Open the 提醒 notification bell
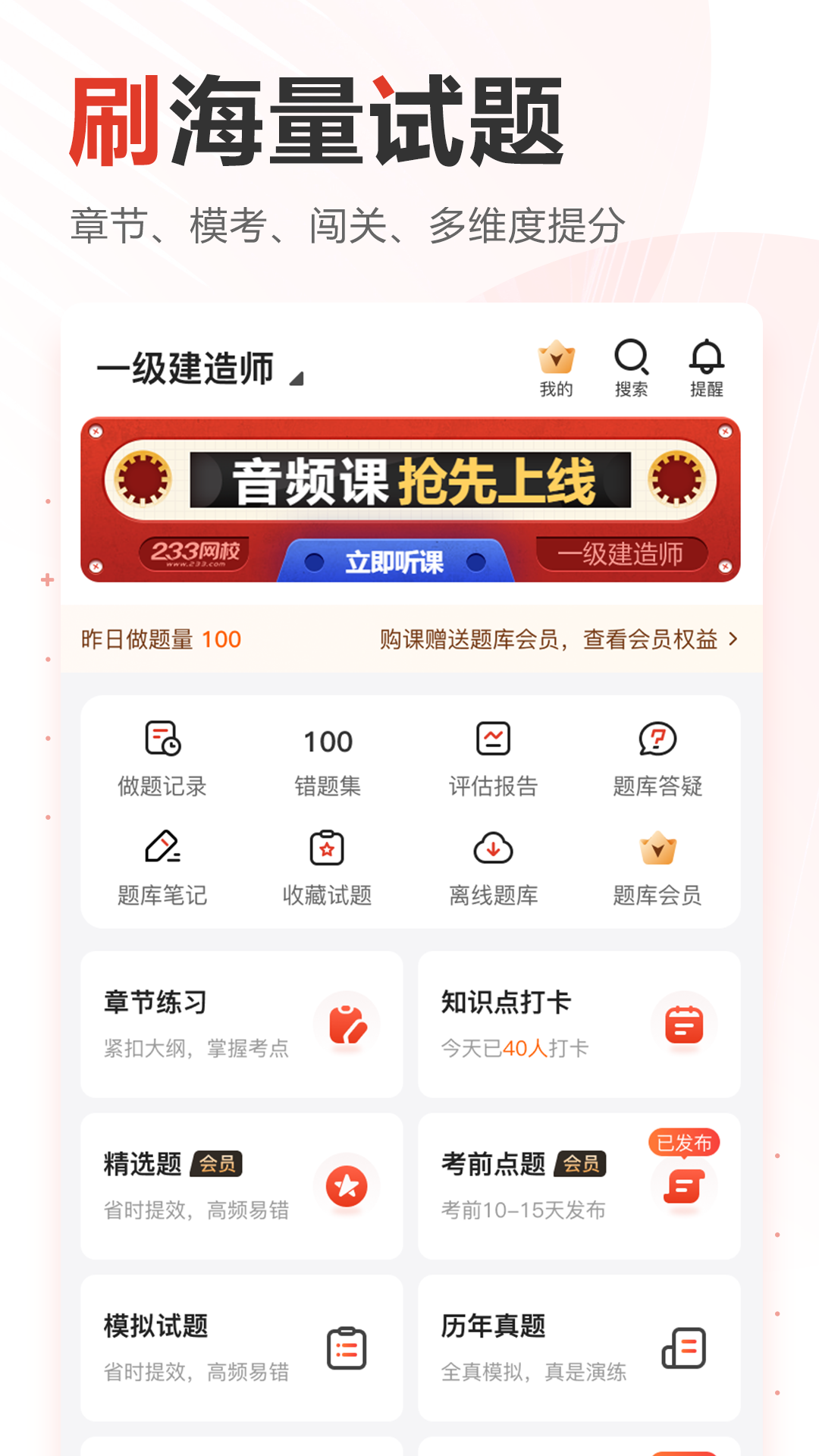This screenshot has height=1456, width=819. point(705,358)
